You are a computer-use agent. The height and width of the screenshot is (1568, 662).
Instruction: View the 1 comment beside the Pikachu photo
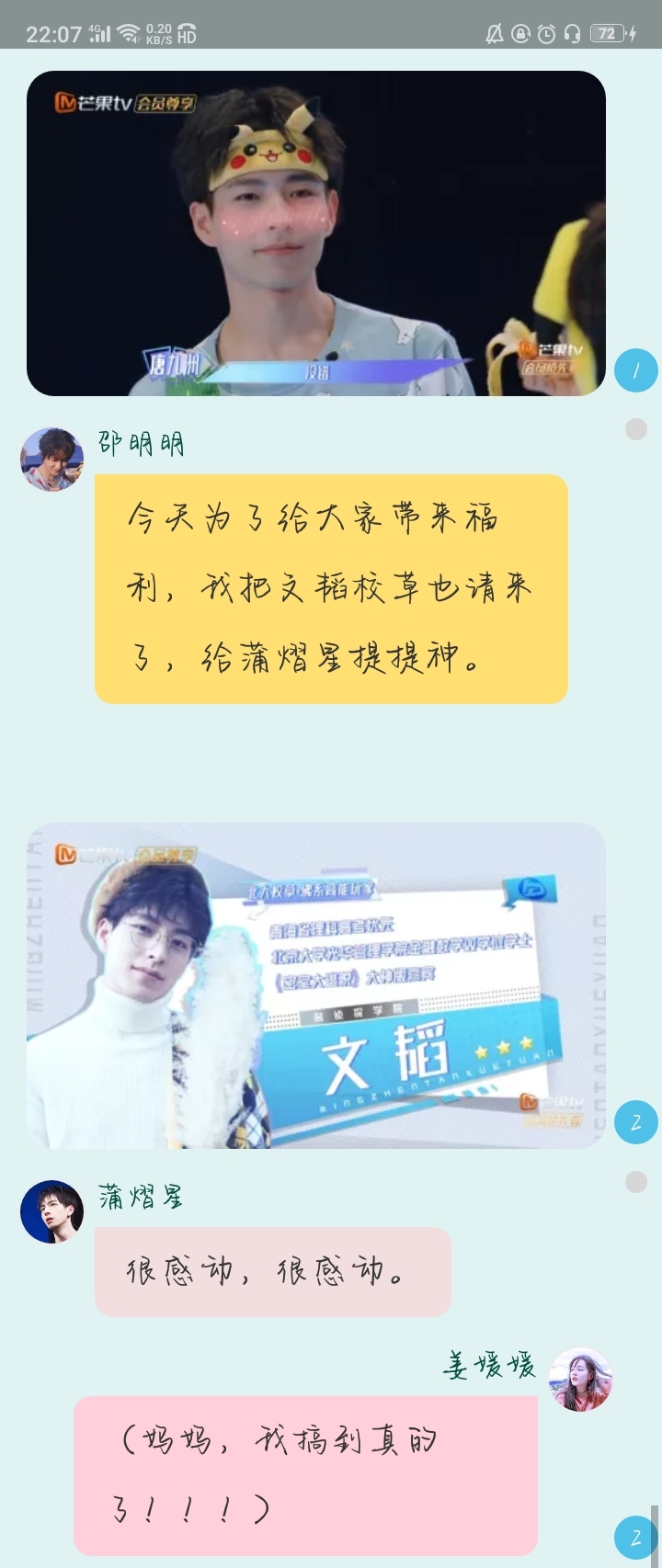coord(635,370)
